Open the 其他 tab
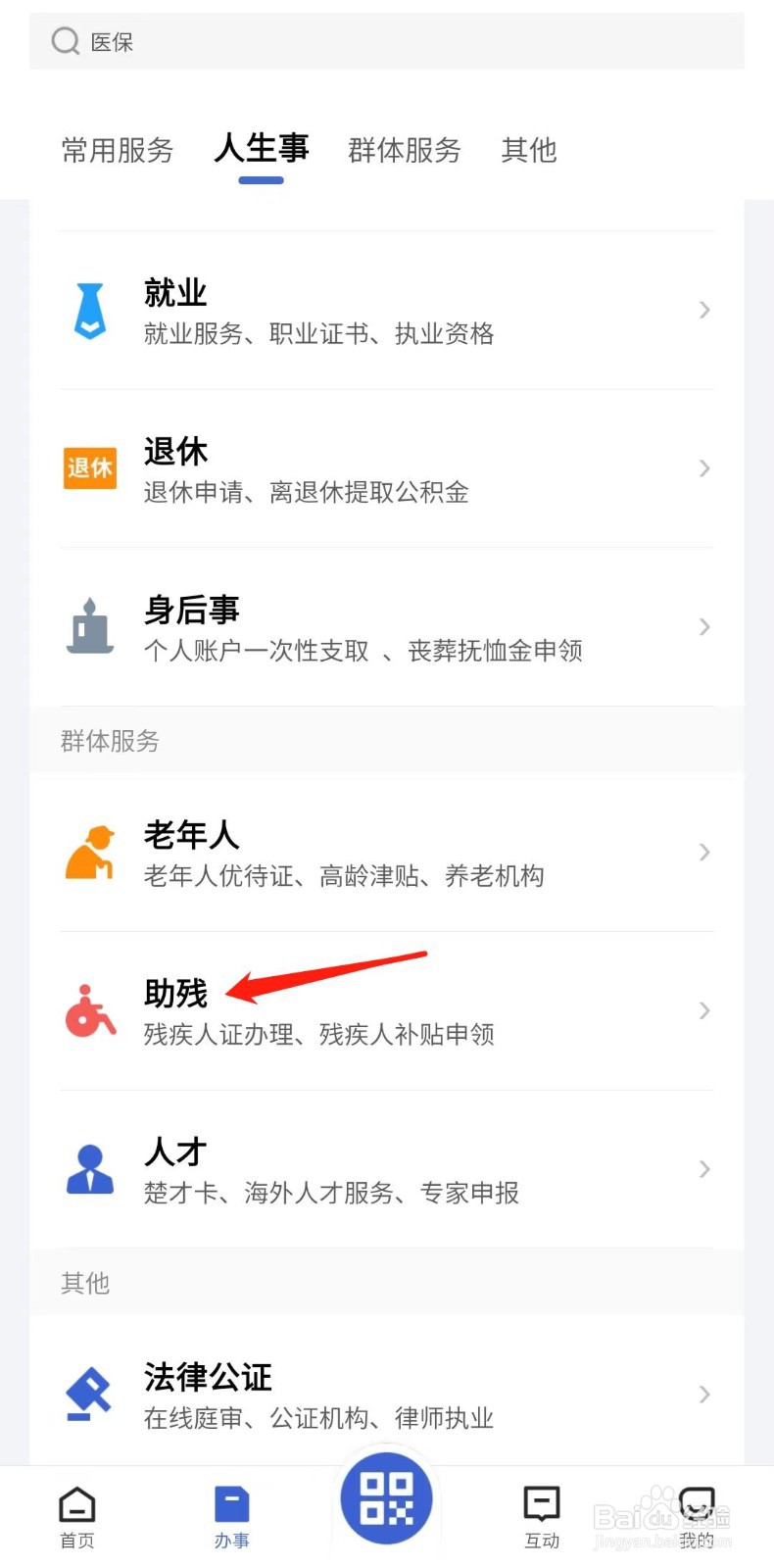The height and width of the screenshot is (1568, 774). point(528,150)
